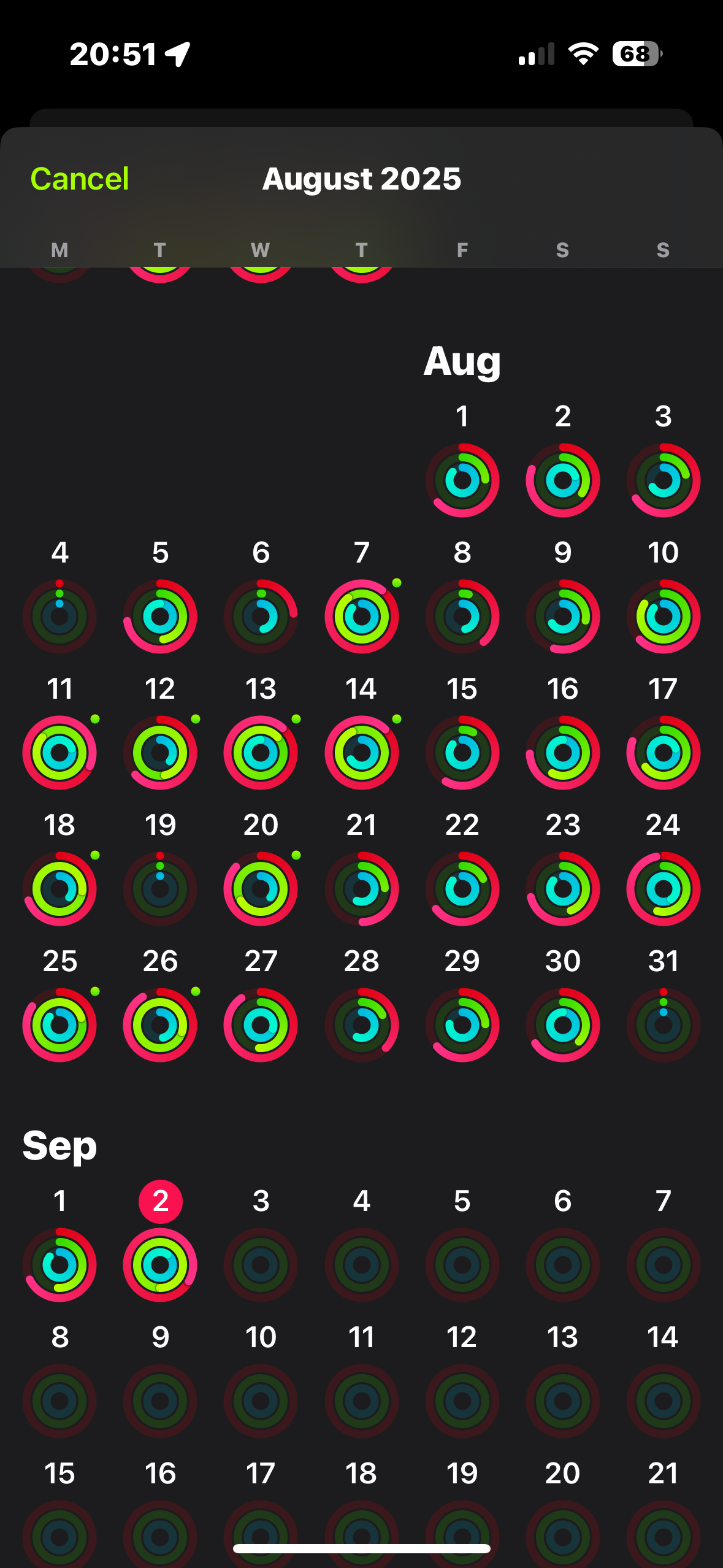Viewport: 723px width, 1568px height.
Task: Select August 20 activity rings
Action: [x=261, y=888]
